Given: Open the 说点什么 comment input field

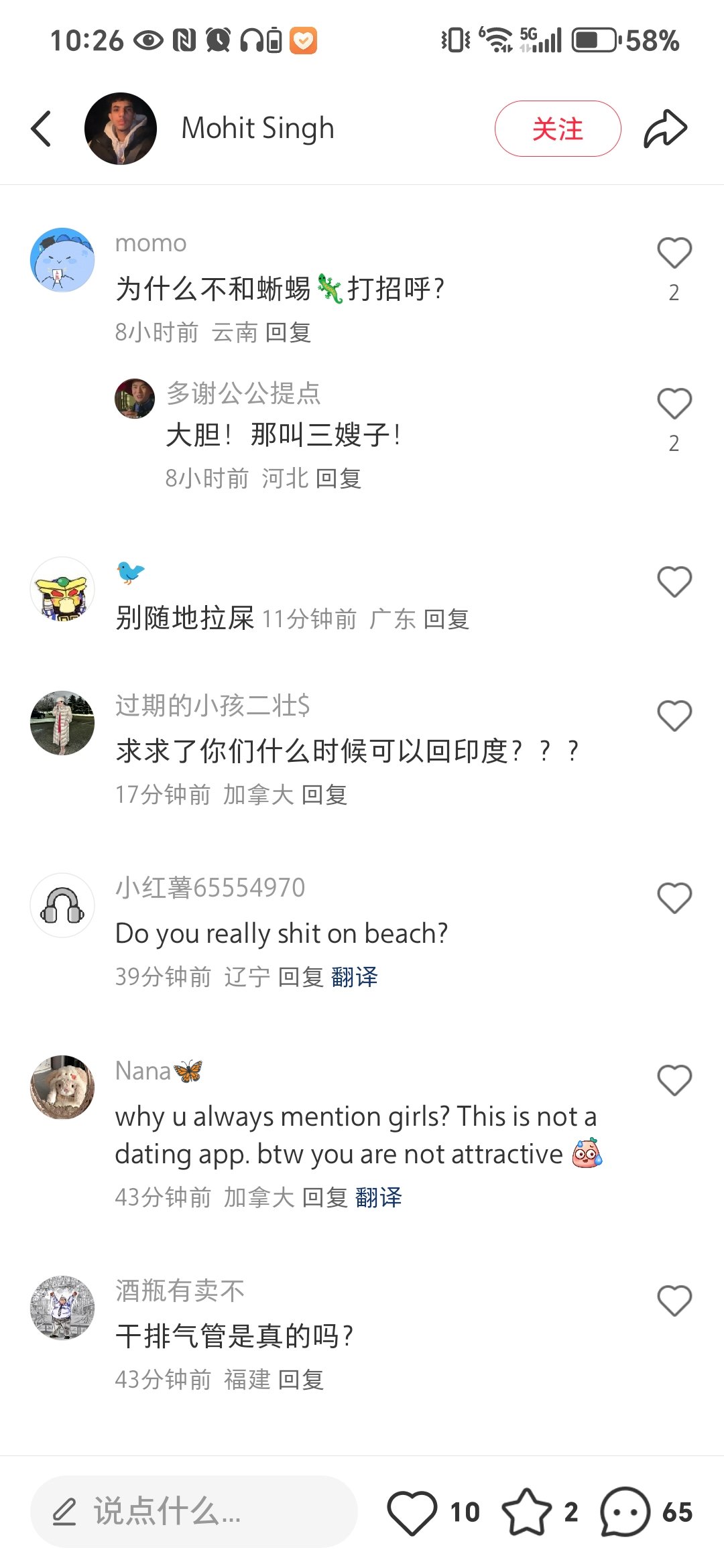Looking at the screenshot, I should click(x=194, y=1512).
